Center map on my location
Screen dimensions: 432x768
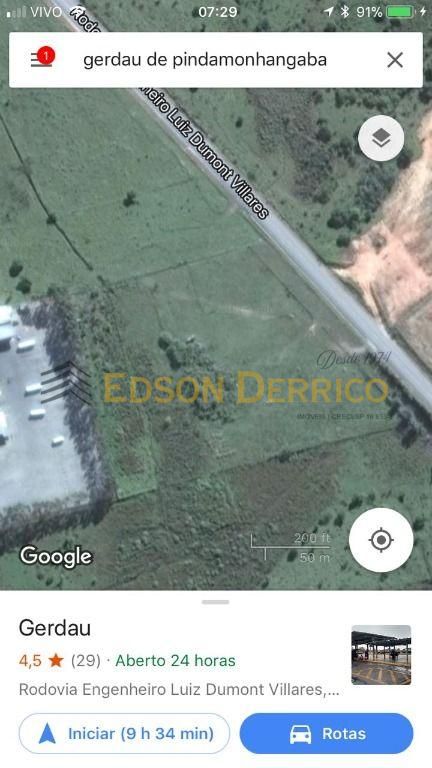pyautogui.click(x=381, y=540)
